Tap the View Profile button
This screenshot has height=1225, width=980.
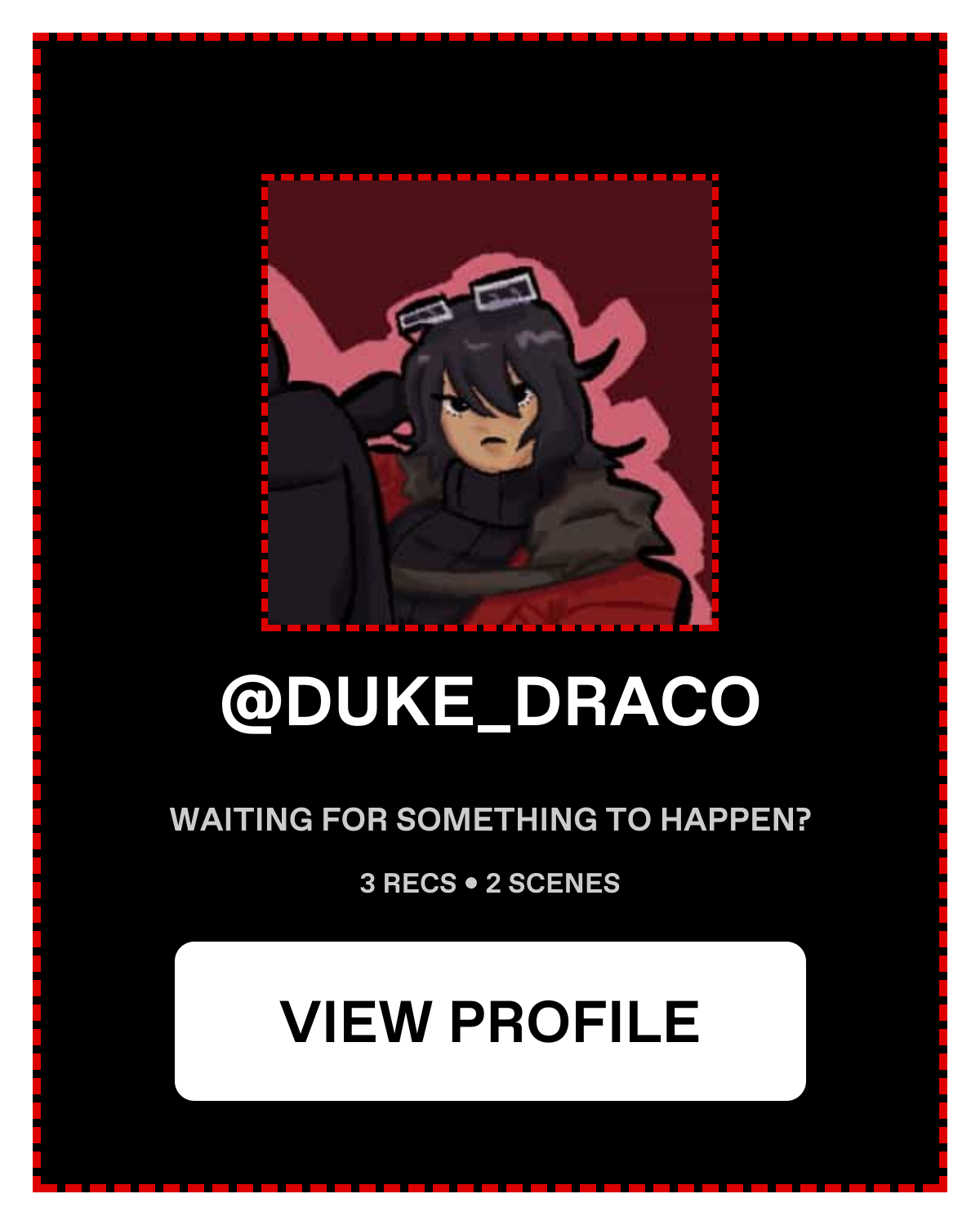pyautogui.click(x=490, y=1021)
